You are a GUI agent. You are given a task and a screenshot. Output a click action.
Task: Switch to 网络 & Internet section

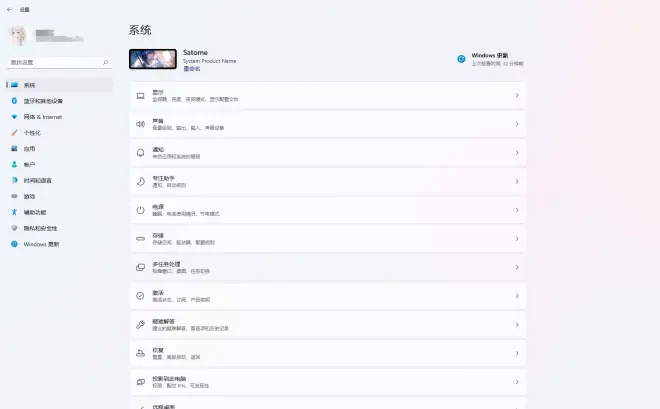[42, 117]
